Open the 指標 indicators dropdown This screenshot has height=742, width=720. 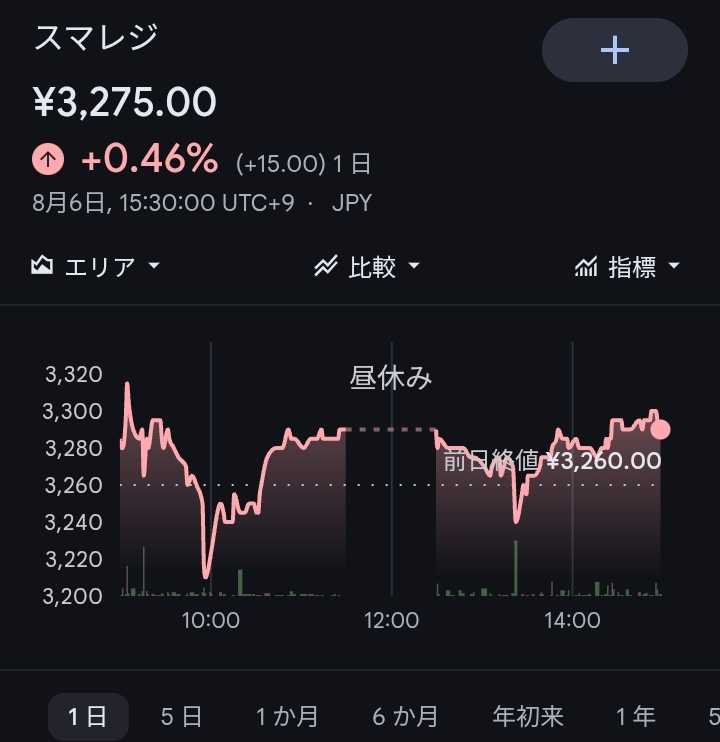(627, 266)
